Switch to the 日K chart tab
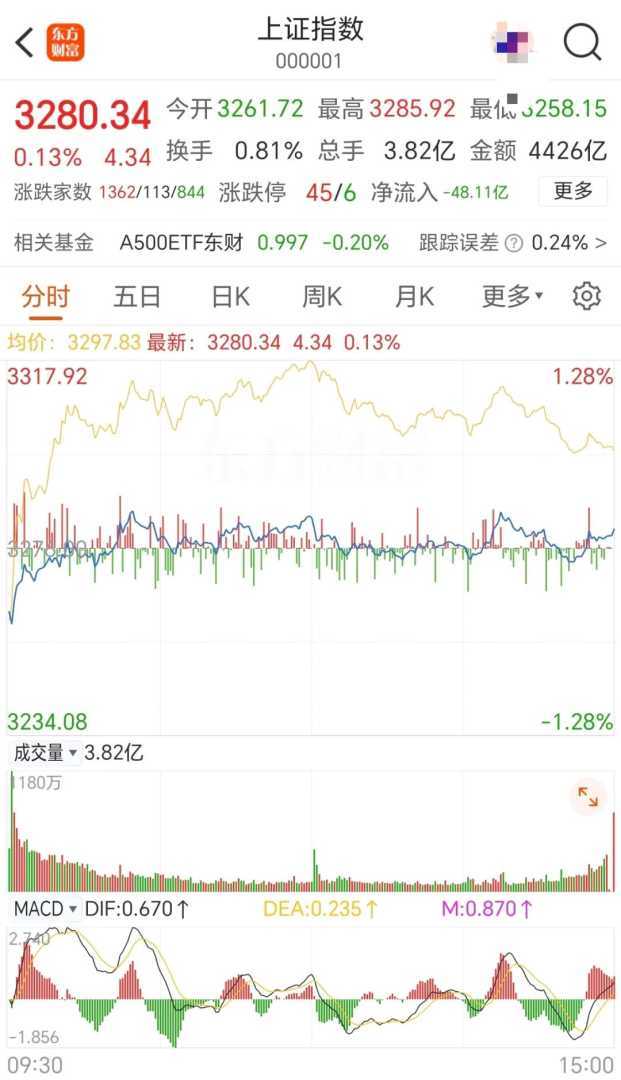Viewport: 621px width, 1080px height. 229,296
